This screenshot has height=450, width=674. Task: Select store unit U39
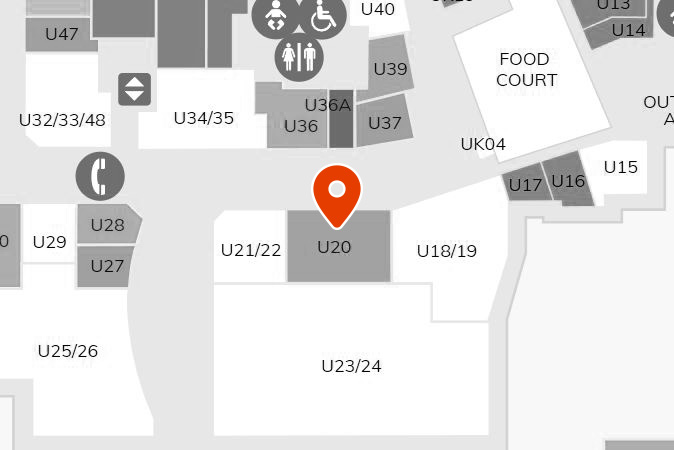[x=390, y=69]
